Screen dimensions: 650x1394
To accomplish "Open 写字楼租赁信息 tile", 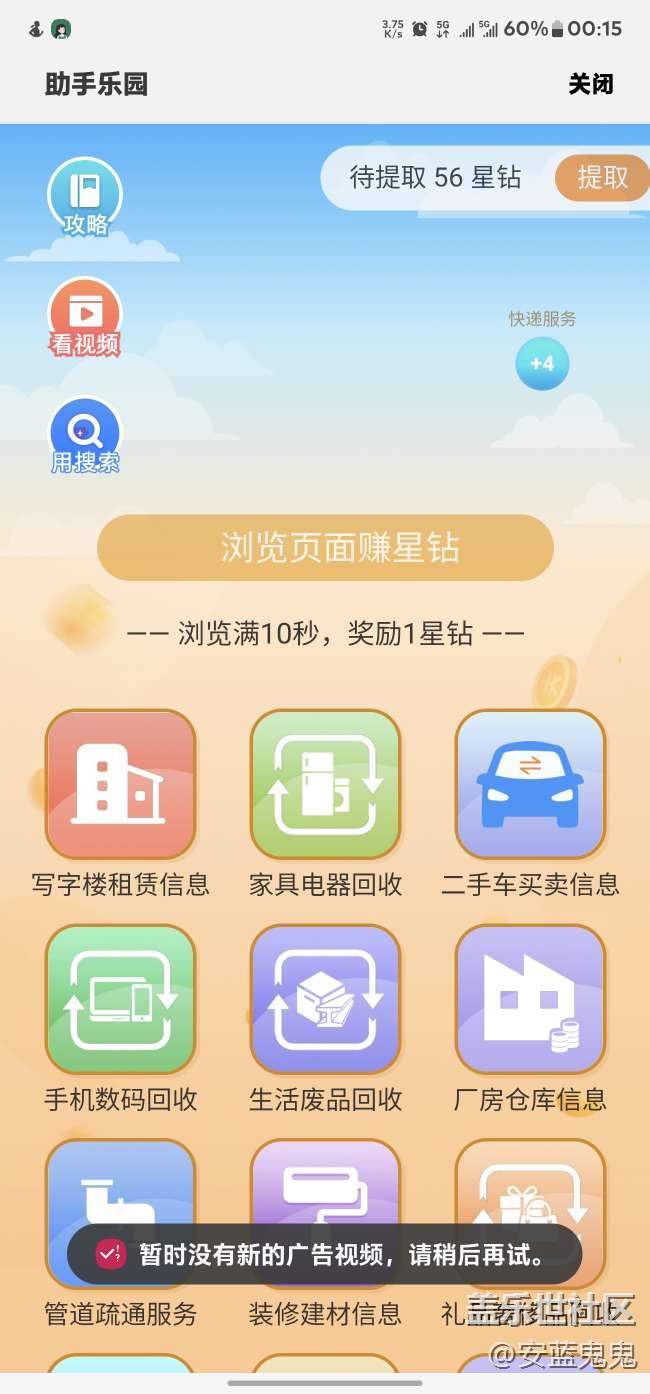I will click(120, 785).
